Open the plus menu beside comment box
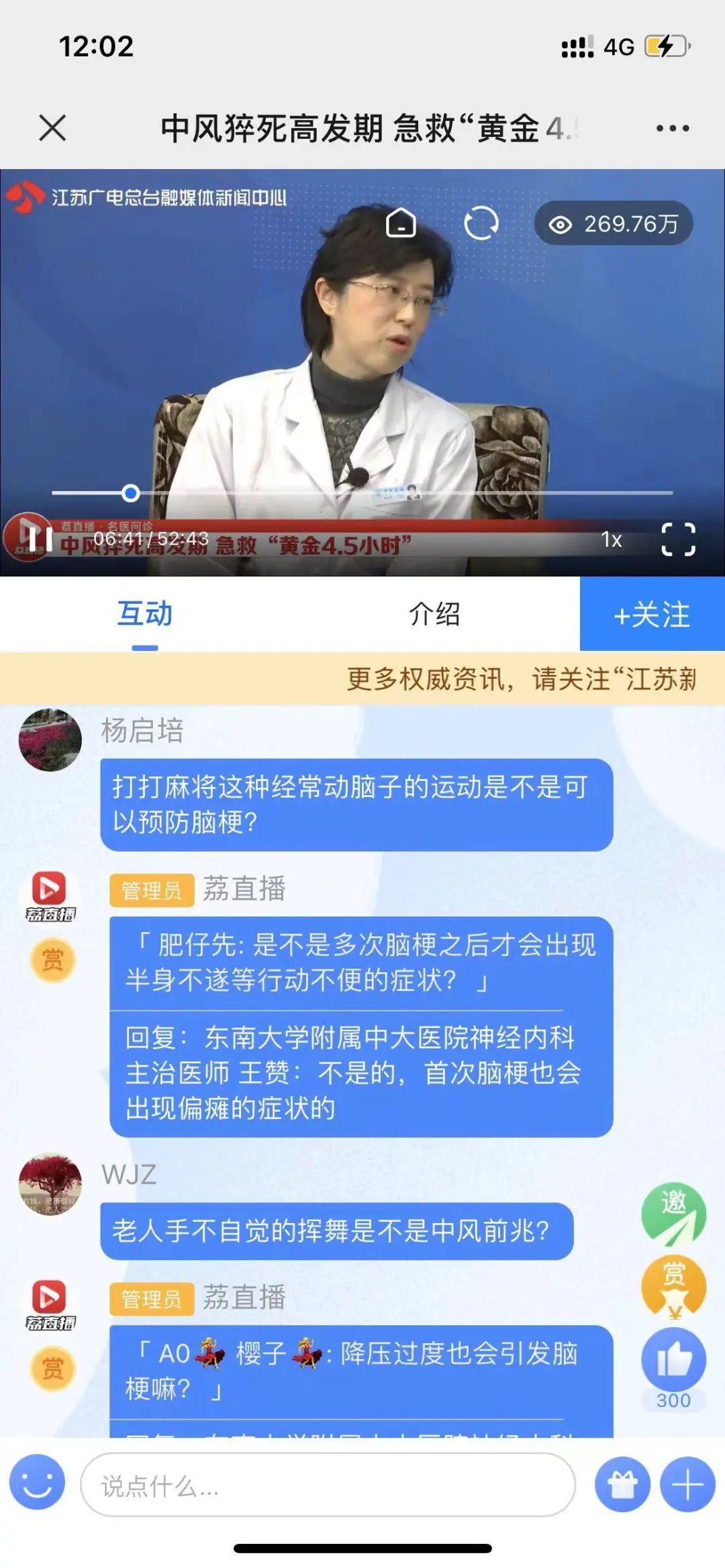This screenshot has height=1568, width=725. pyautogui.click(x=687, y=1485)
